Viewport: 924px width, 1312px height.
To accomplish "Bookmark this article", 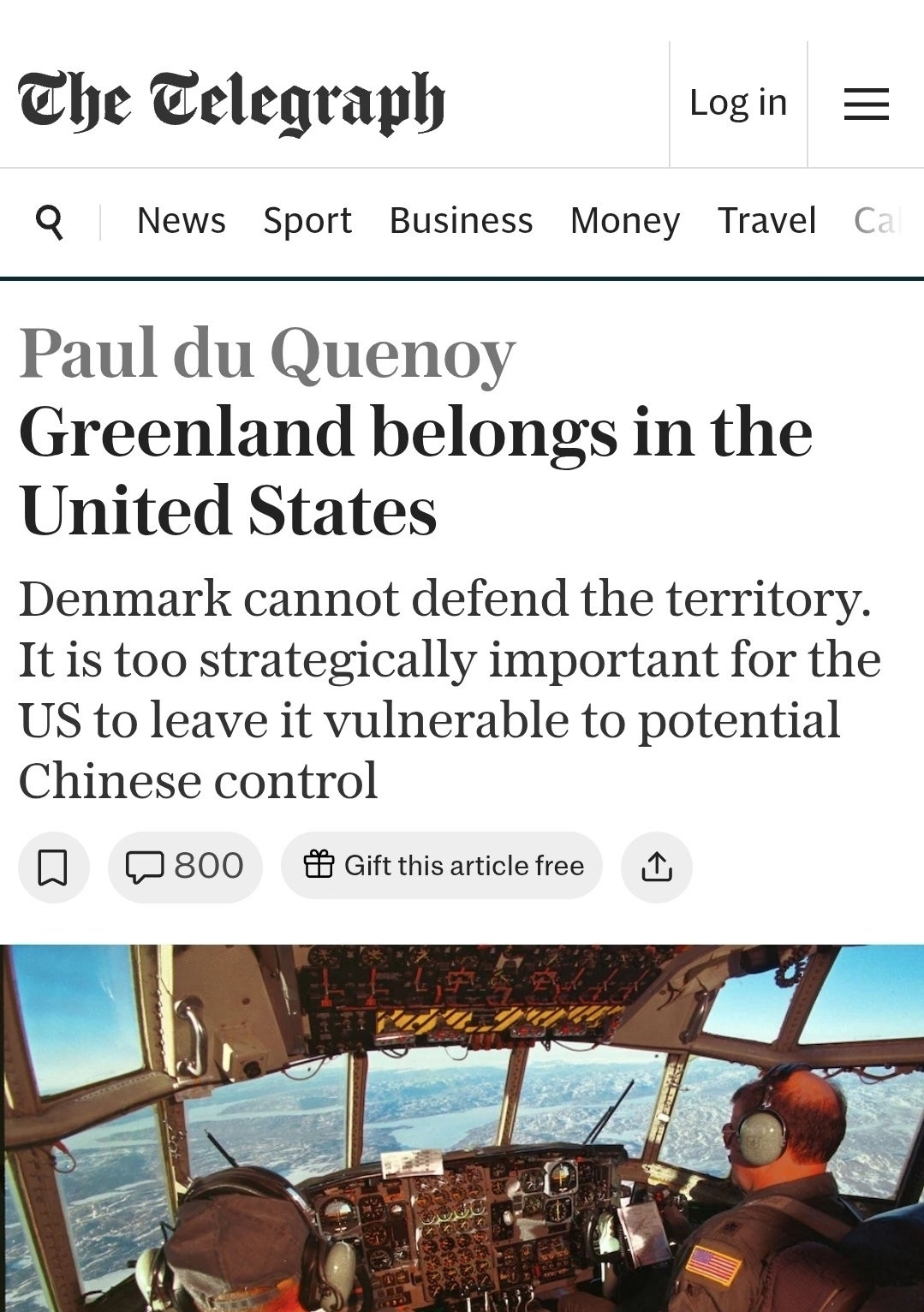I will coord(54,867).
